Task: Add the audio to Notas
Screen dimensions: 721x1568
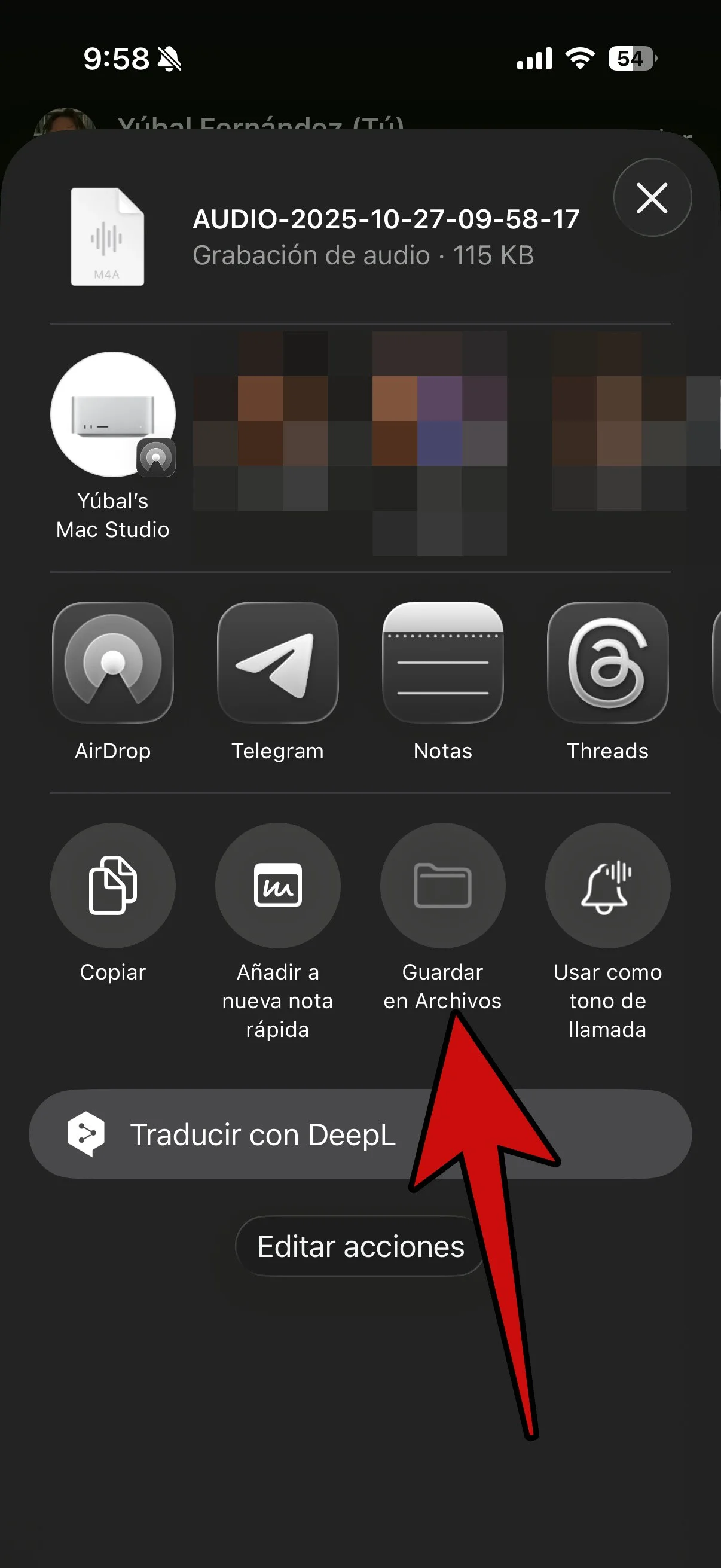Action: (x=443, y=662)
